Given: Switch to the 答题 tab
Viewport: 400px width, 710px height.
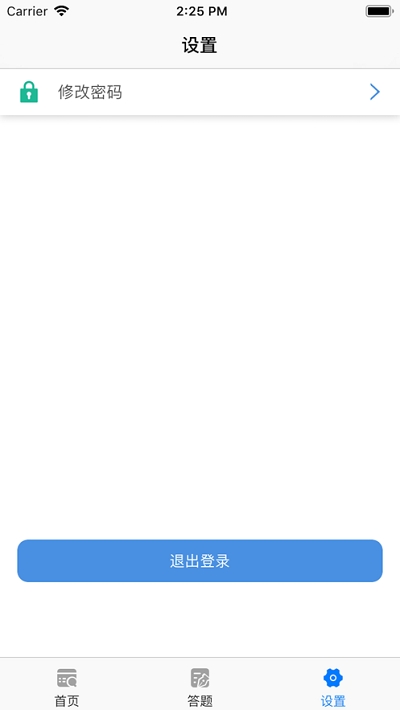Looking at the screenshot, I should [200, 687].
